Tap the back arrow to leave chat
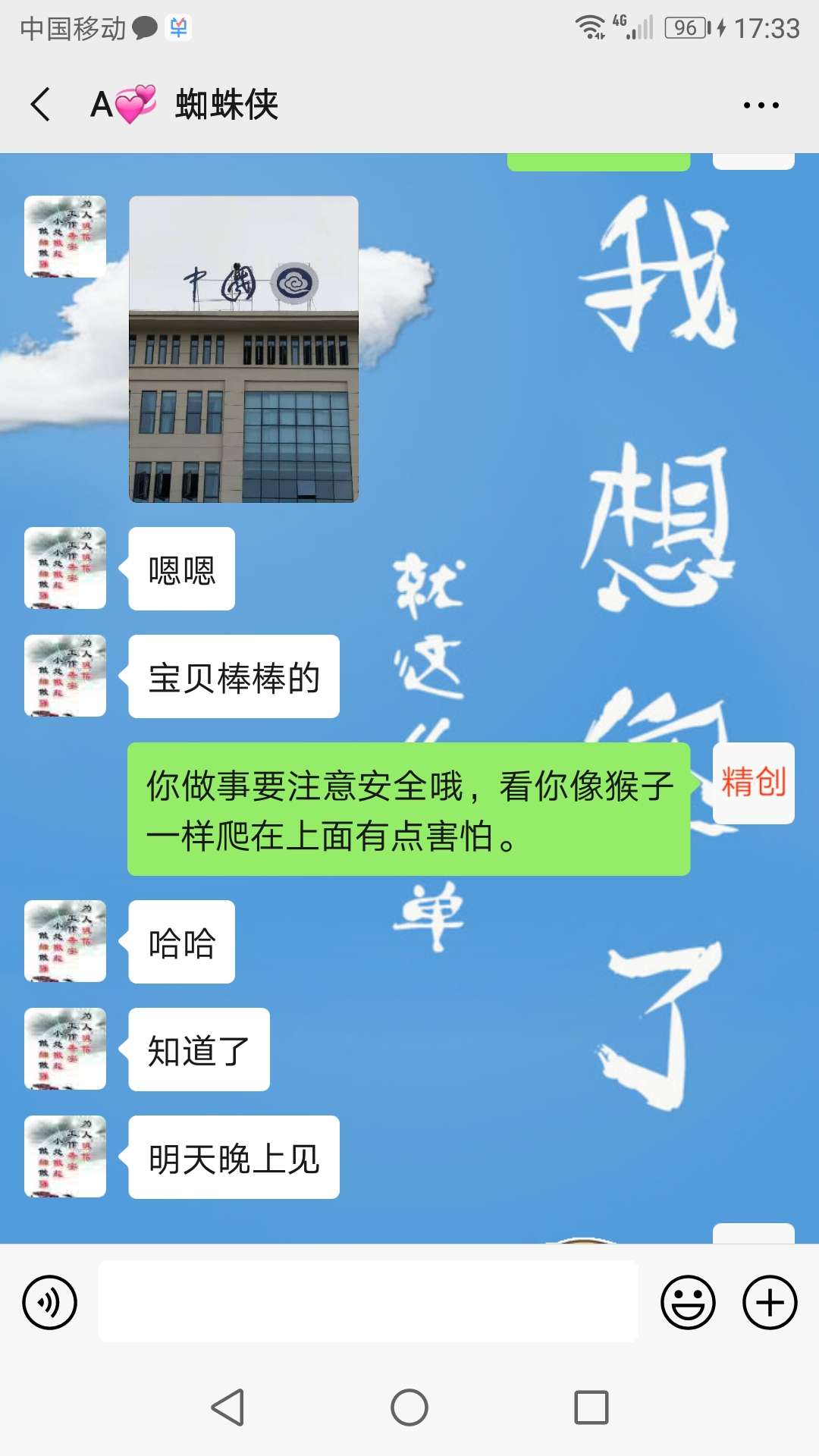Screen dimensions: 819x1456 point(39,106)
